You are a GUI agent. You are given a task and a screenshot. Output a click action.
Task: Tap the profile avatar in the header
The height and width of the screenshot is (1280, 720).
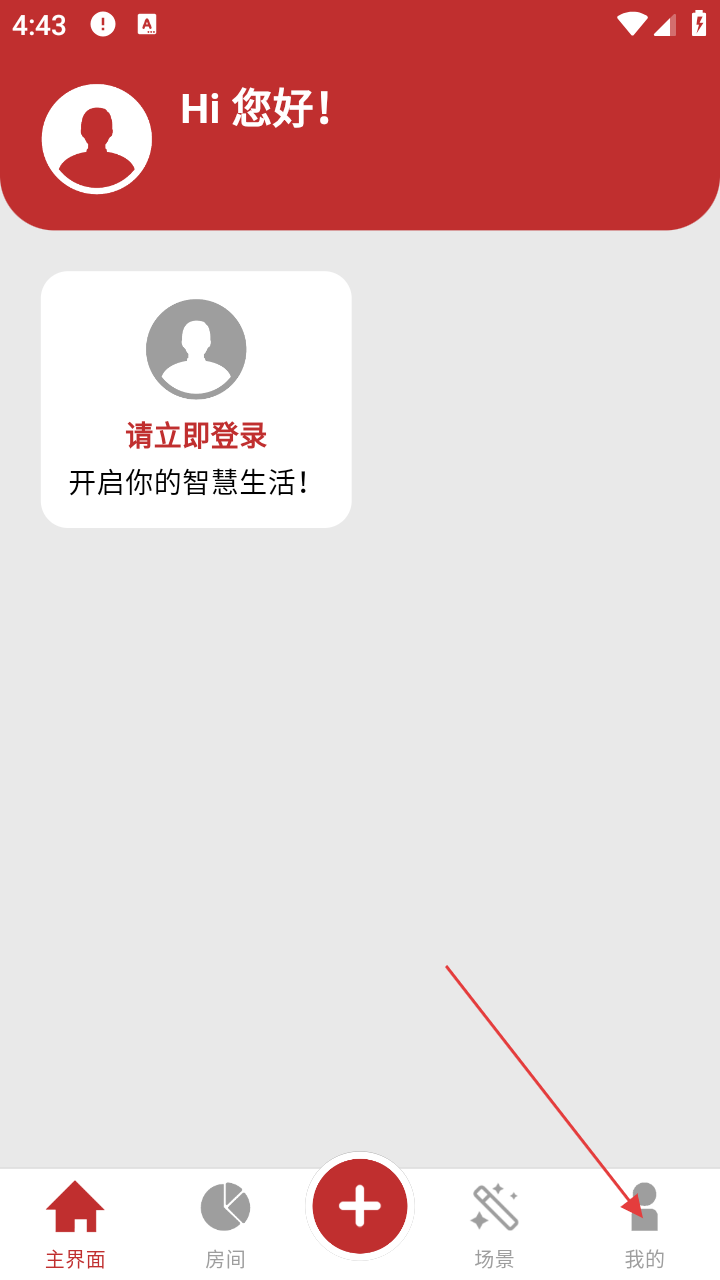(x=97, y=139)
